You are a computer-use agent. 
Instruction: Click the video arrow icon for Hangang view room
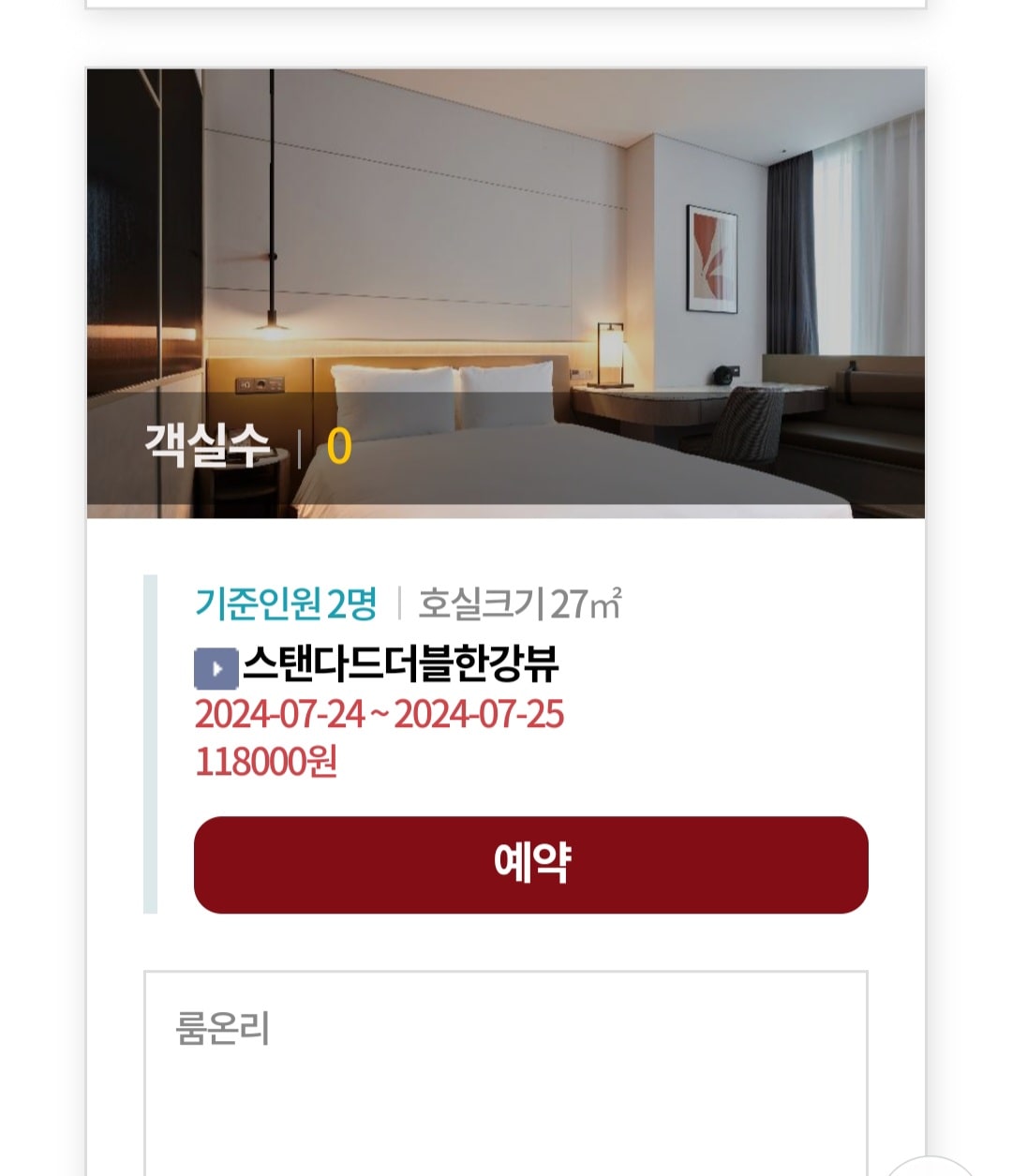coord(217,668)
